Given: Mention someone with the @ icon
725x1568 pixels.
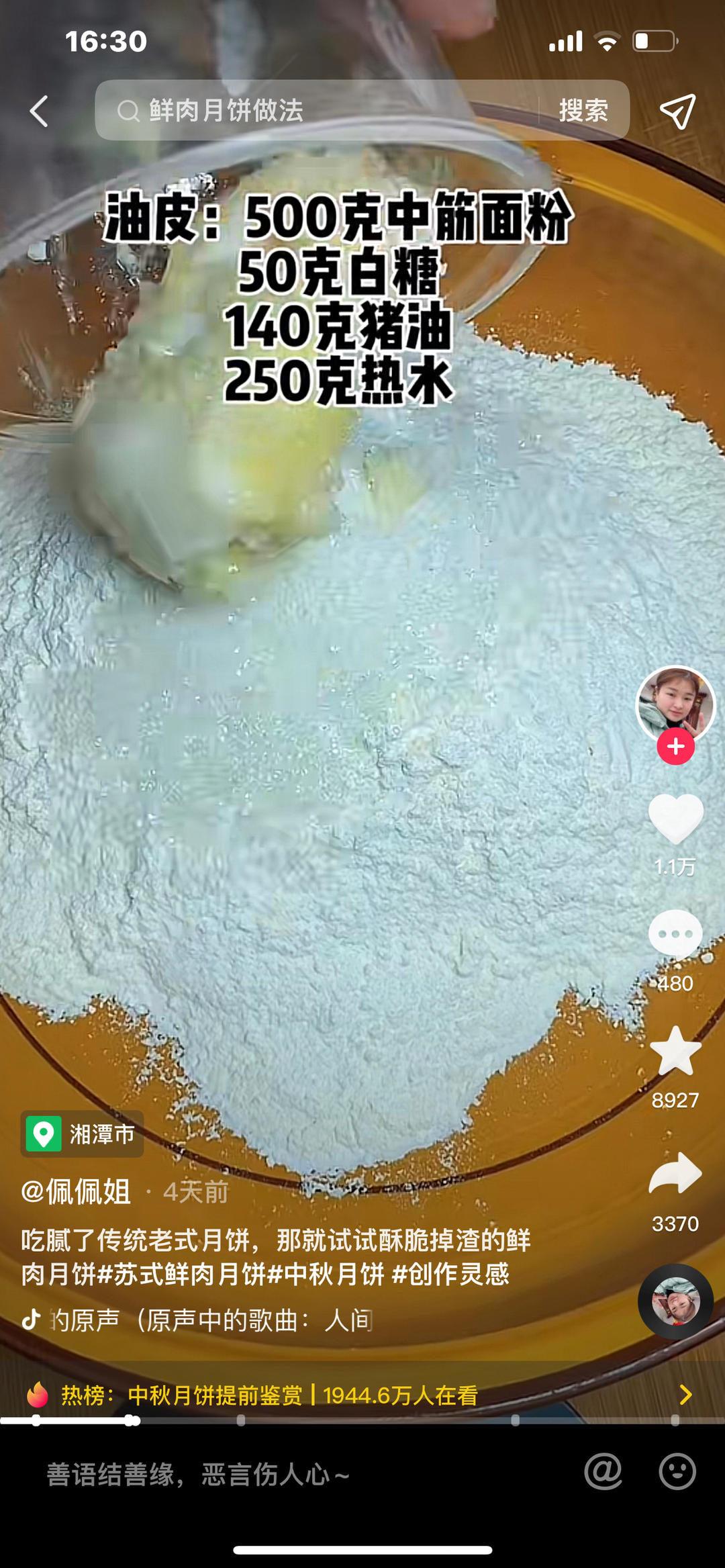Looking at the screenshot, I should pyautogui.click(x=603, y=1472).
